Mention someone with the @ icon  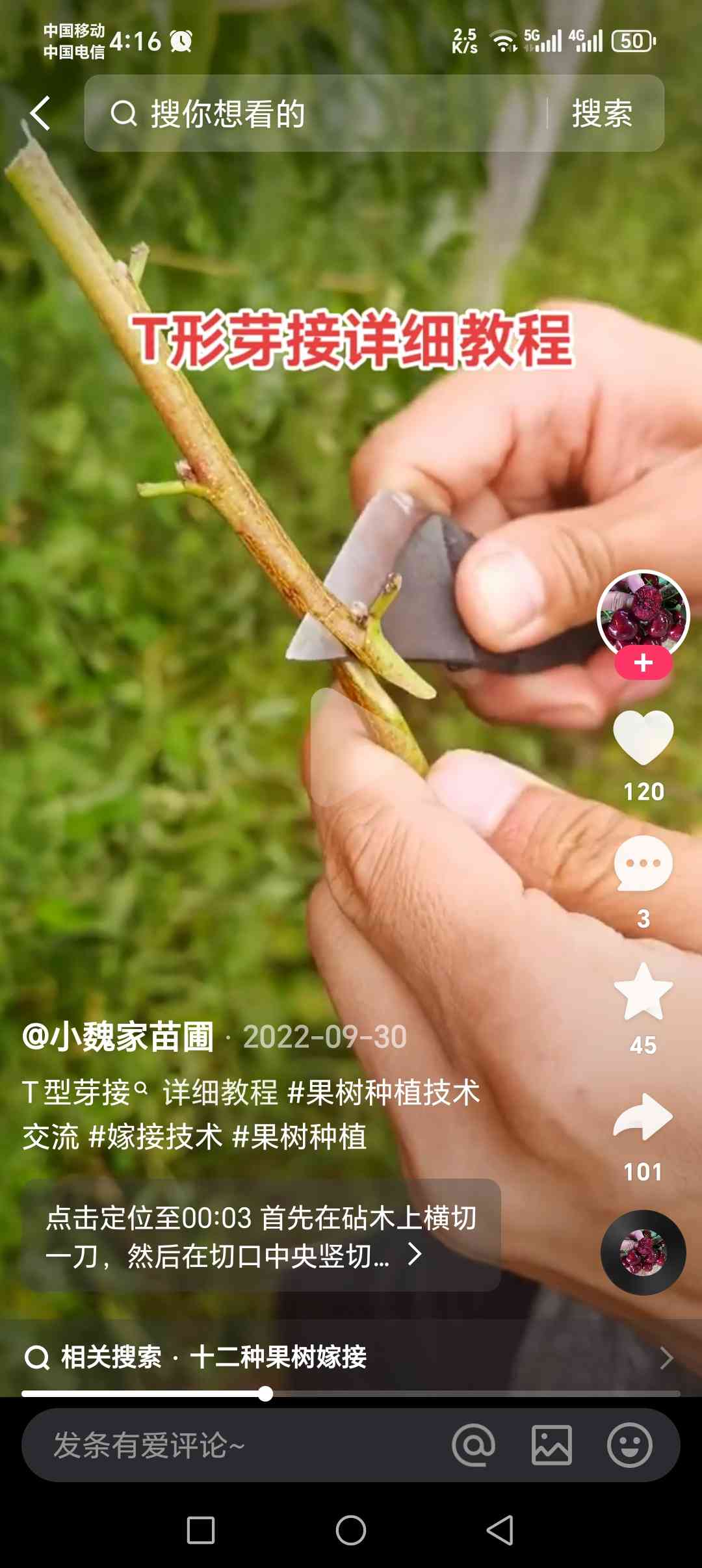click(x=473, y=1444)
